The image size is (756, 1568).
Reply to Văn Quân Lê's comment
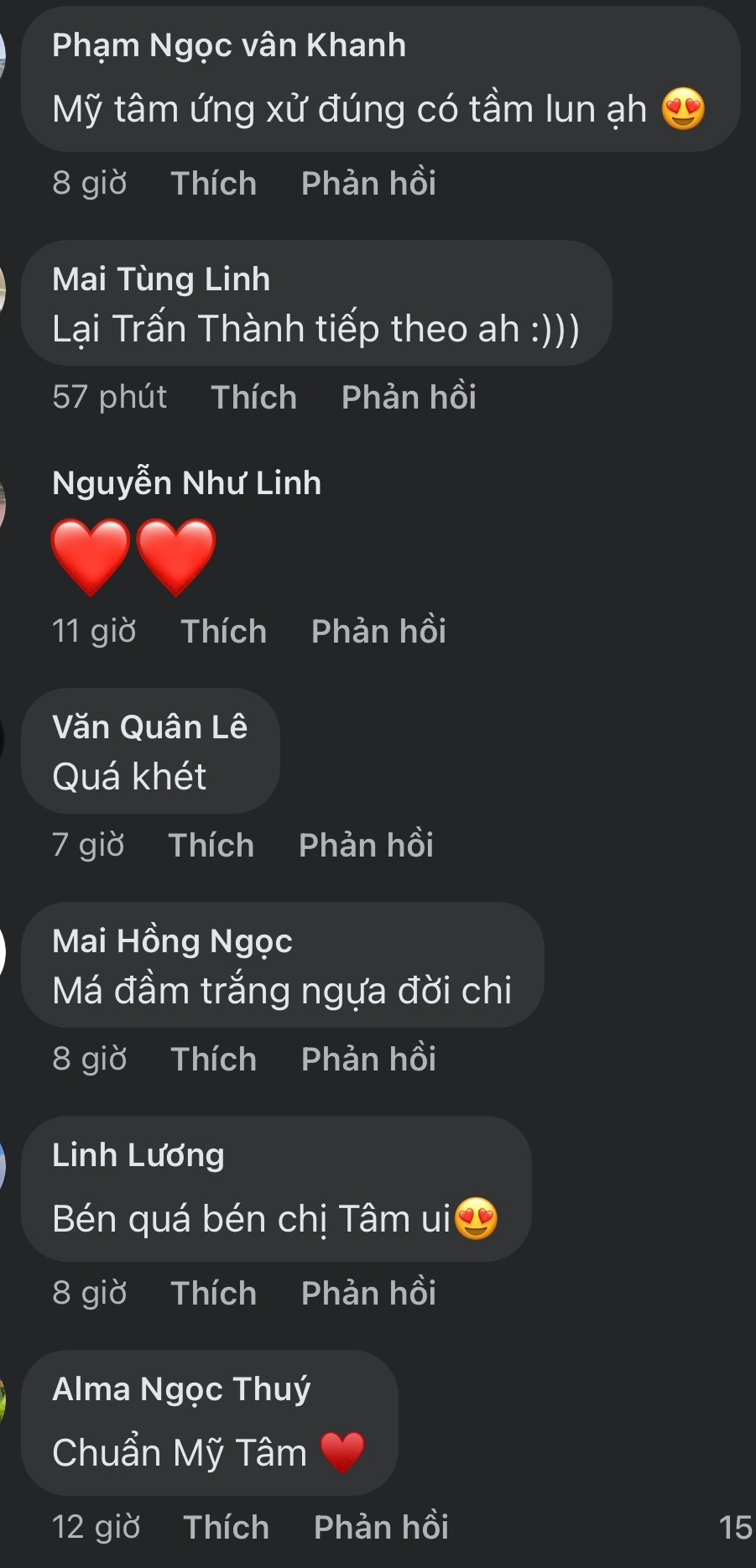point(366,846)
